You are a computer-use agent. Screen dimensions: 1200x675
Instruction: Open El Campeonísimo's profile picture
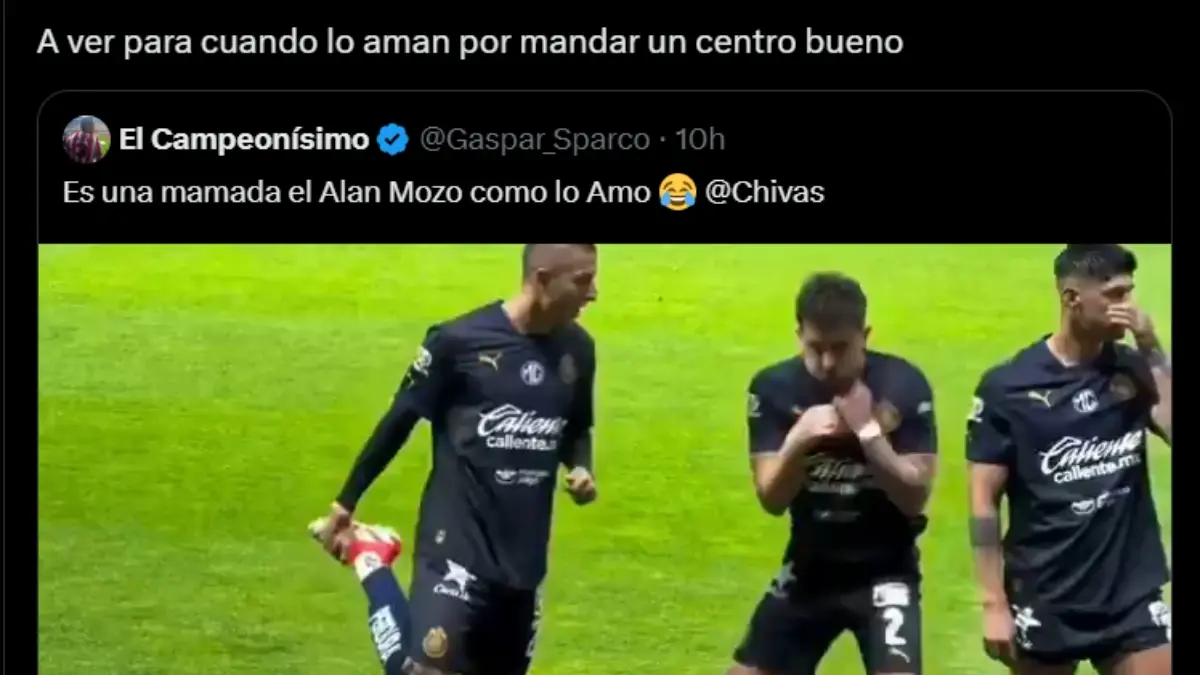[x=87, y=140]
